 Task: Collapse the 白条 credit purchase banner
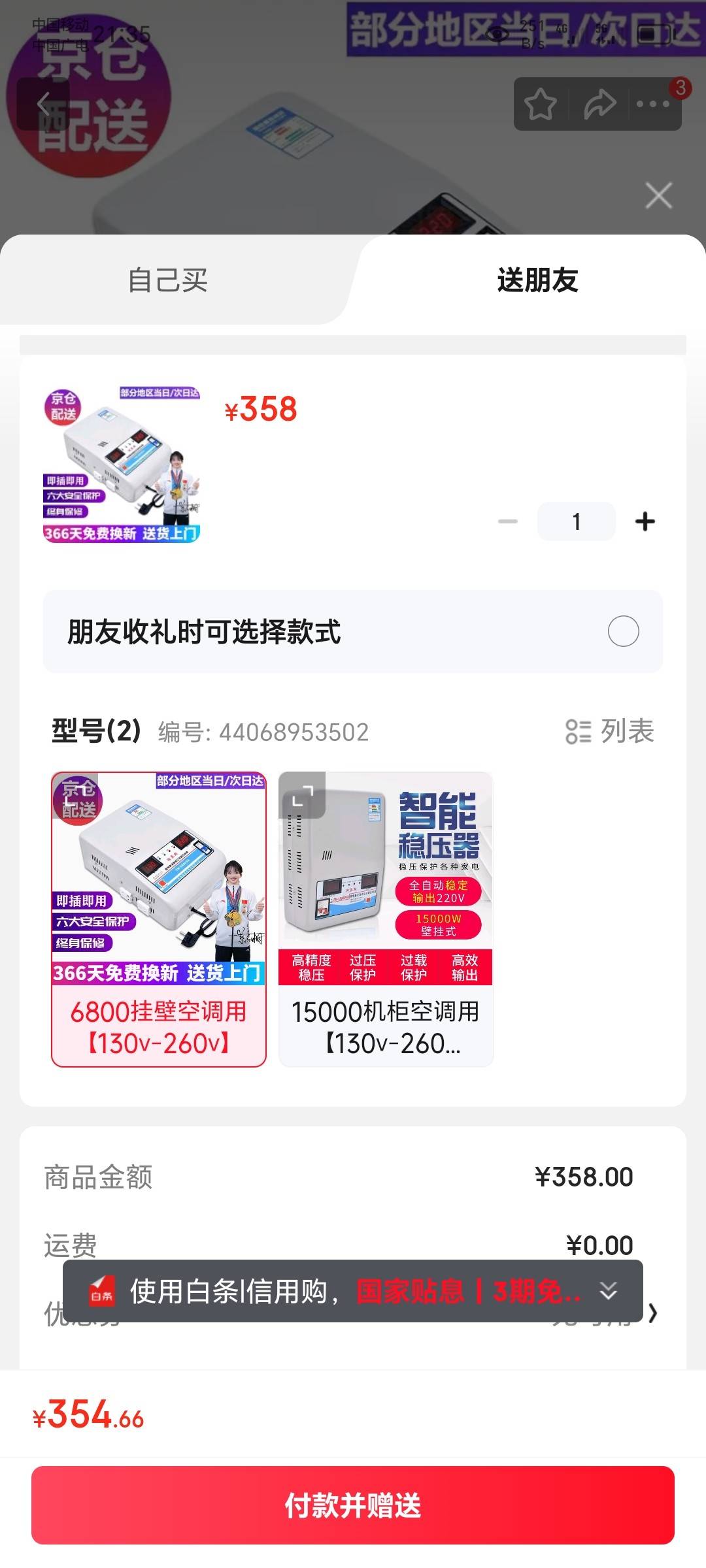(x=608, y=1291)
